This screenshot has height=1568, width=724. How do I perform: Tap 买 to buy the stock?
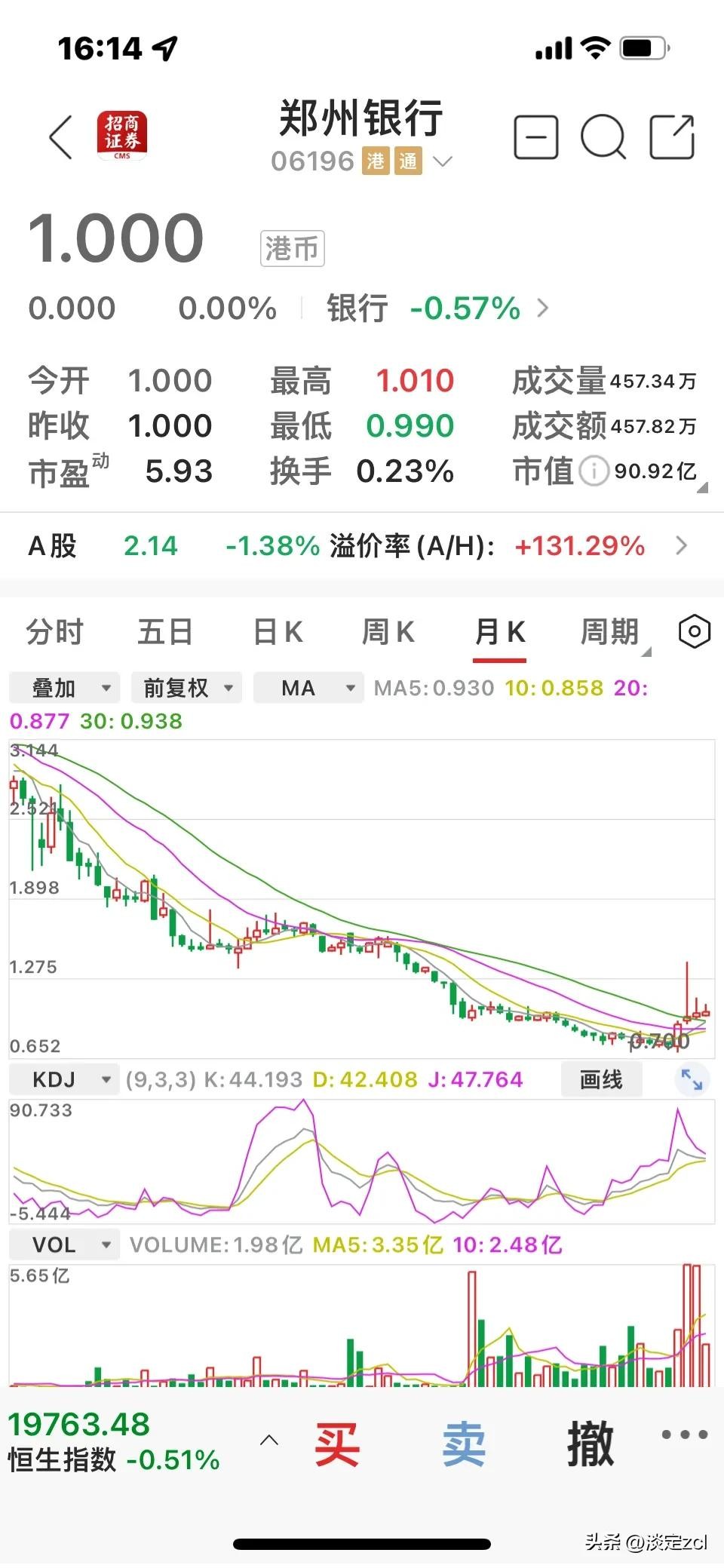point(337,1445)
